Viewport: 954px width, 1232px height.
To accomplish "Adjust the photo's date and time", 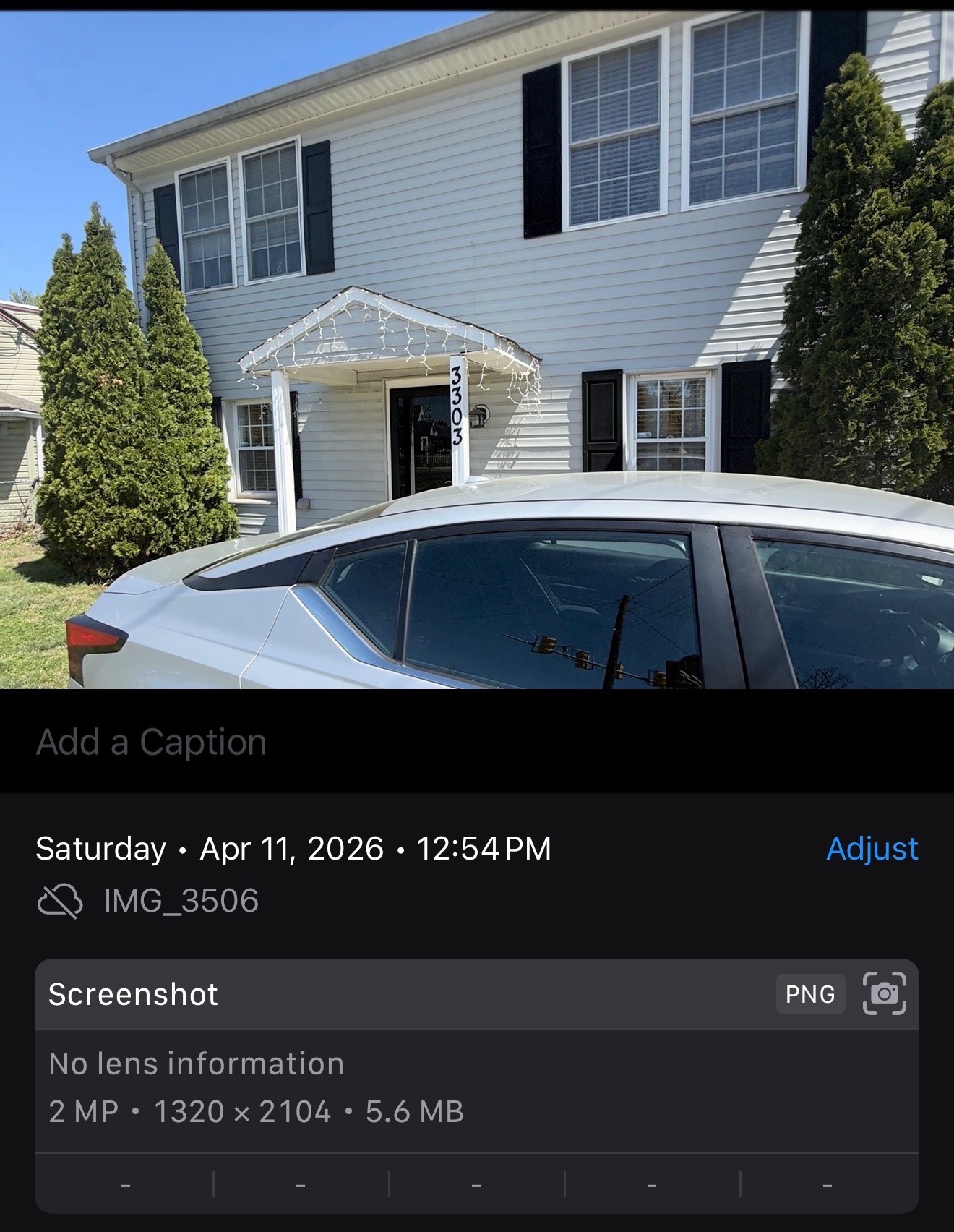I will click(872, 848).
